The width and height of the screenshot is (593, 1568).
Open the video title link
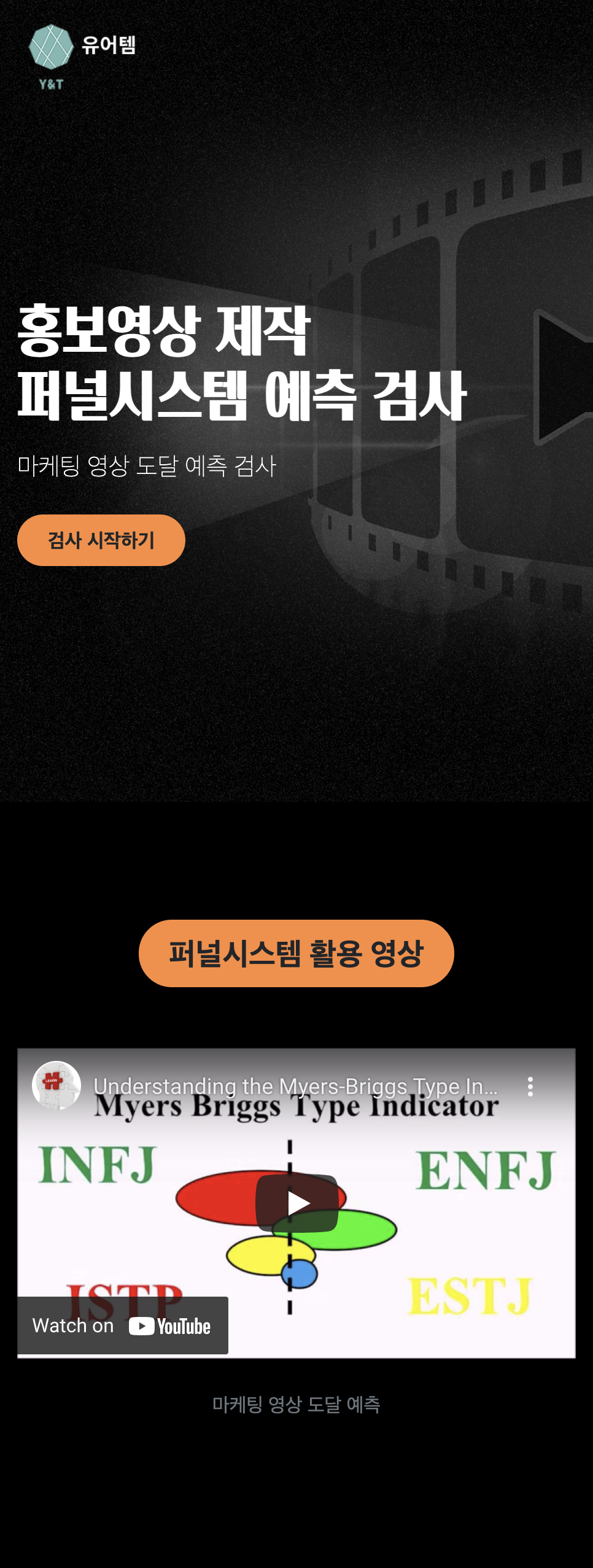[x=295, y=1087]
